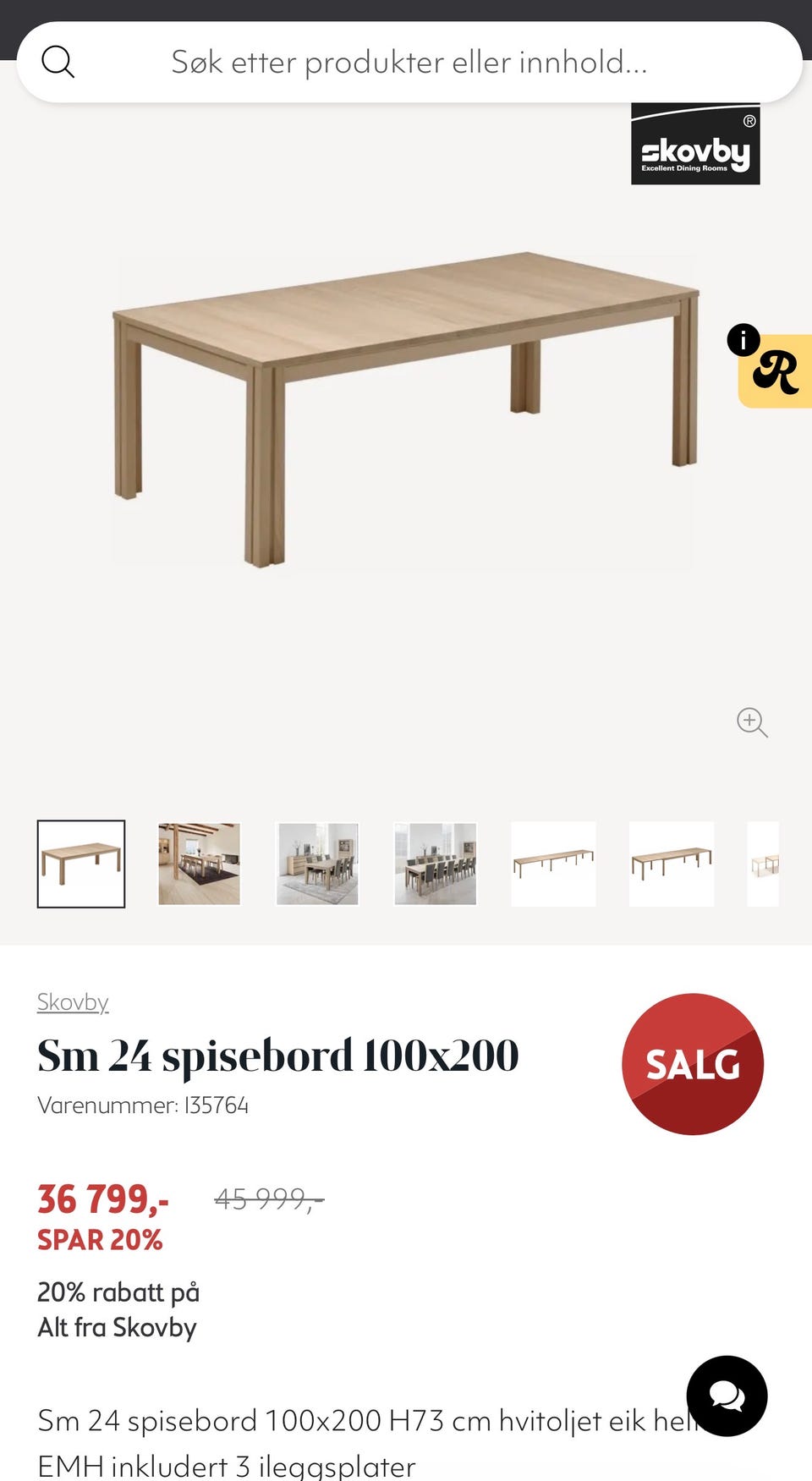This screenshot has width=812, height=1481.
Task: Click the varenummer I35764 text
Action: 143,1105
